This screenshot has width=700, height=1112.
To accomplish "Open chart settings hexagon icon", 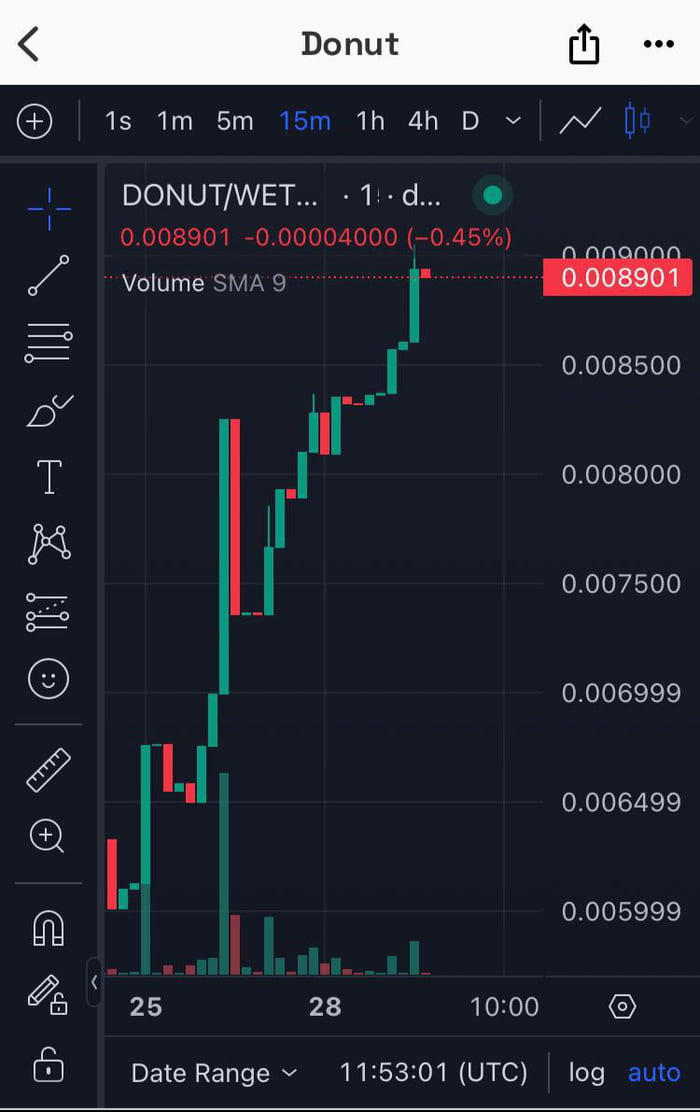I will point(622,1006).
